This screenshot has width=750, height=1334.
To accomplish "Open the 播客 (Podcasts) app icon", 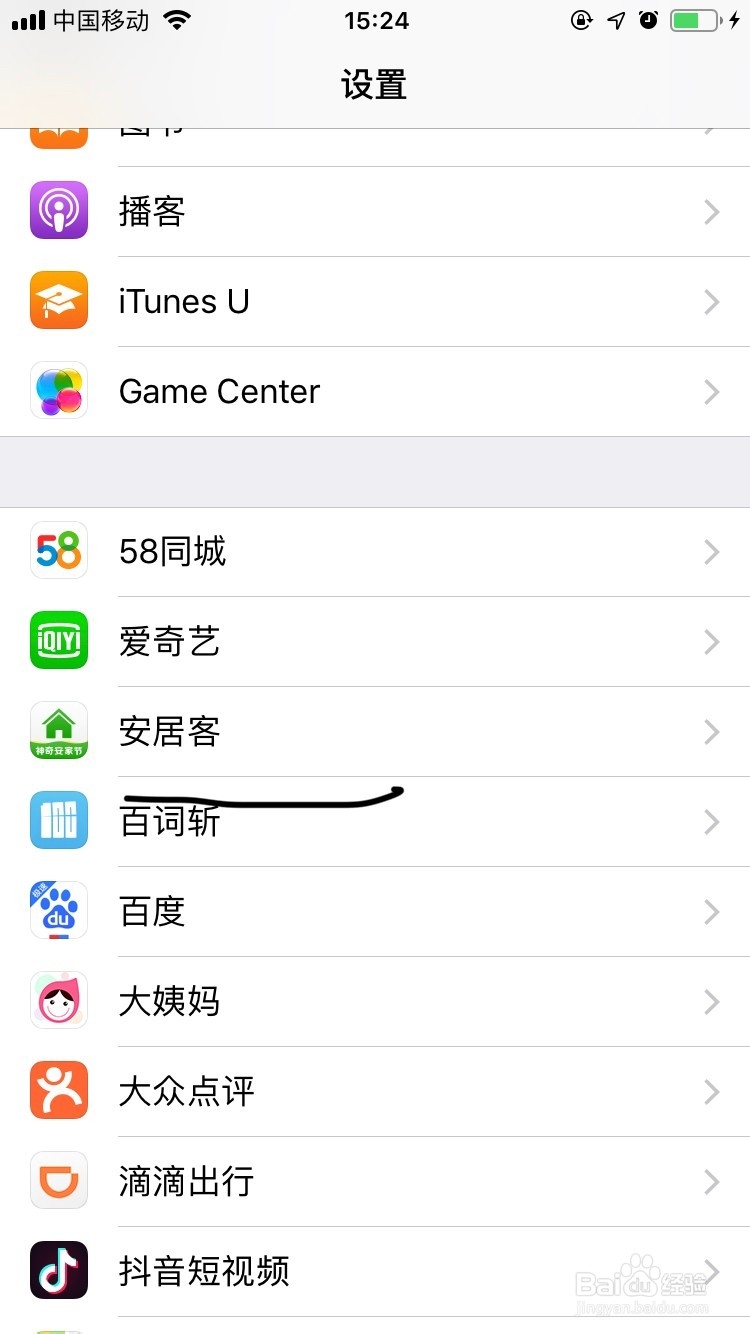I will (x=58, y=211).
